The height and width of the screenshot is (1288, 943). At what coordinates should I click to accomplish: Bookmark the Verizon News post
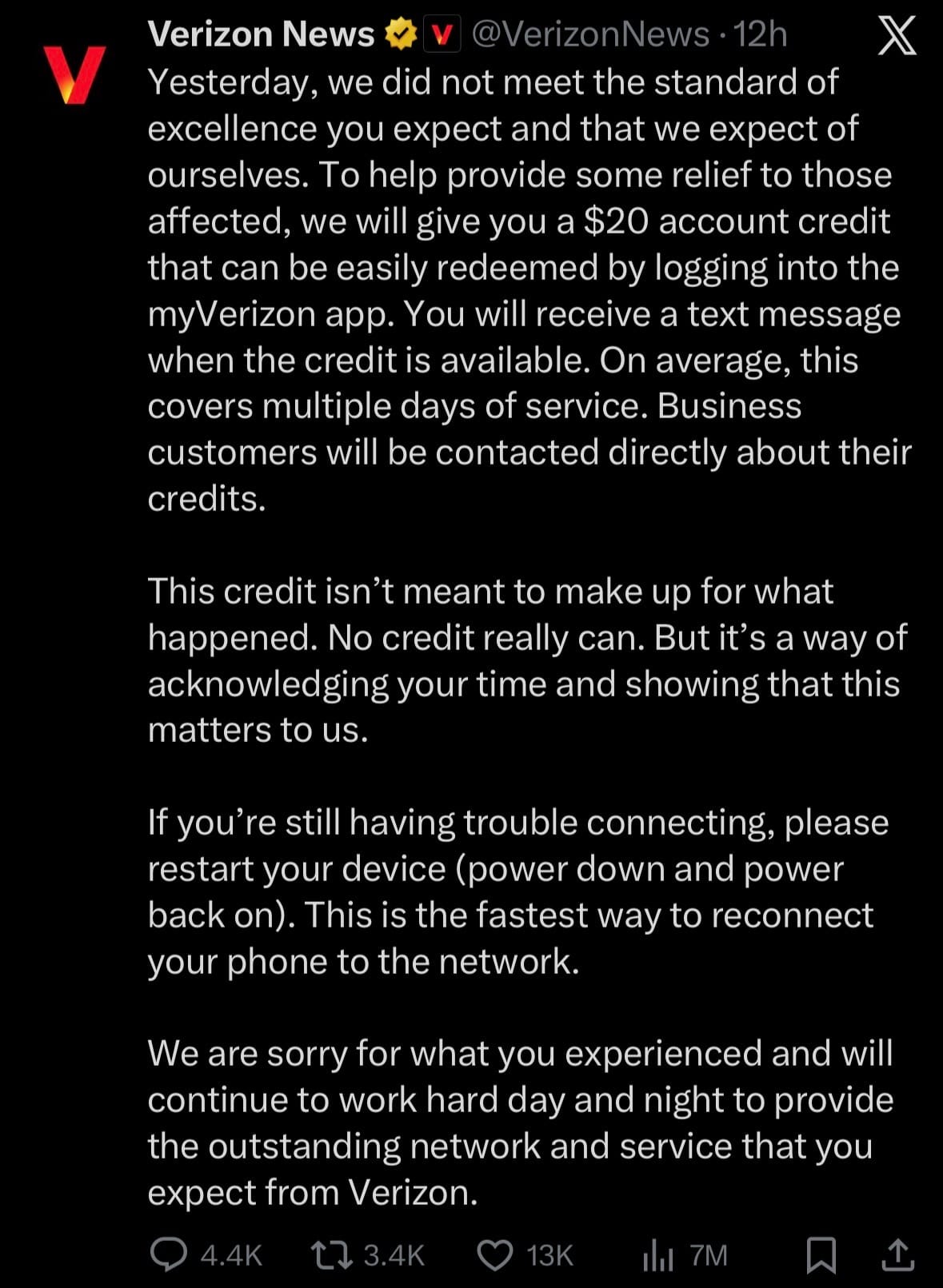tap(821, 1254)
